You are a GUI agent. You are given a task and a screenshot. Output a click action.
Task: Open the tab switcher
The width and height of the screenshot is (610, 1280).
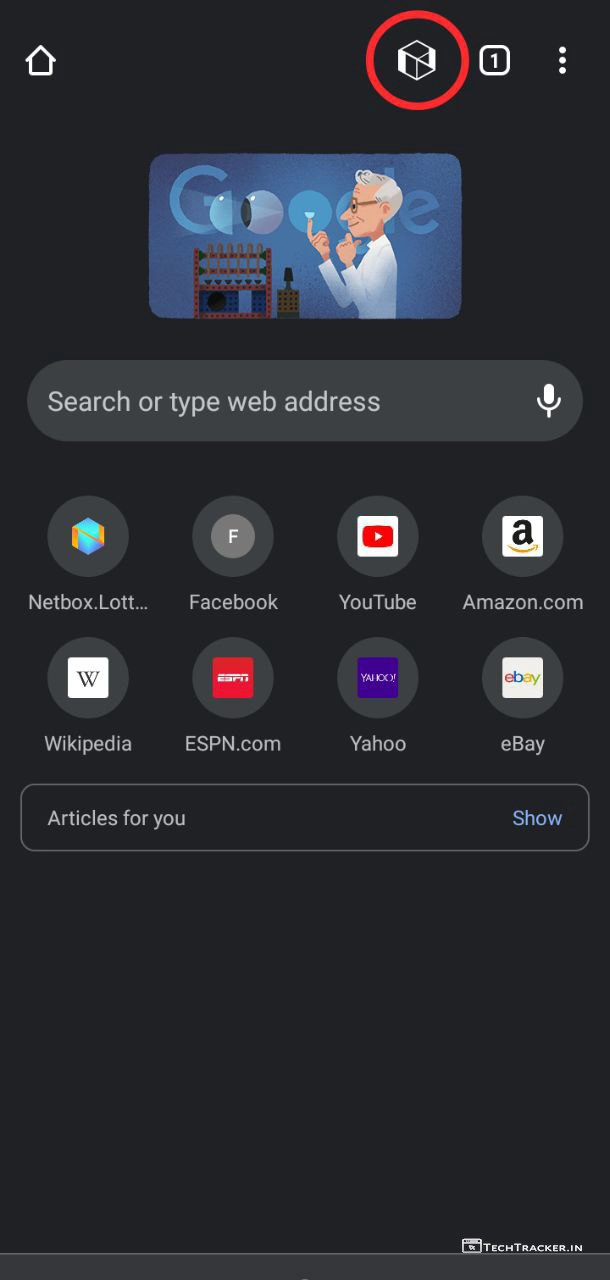494,61
